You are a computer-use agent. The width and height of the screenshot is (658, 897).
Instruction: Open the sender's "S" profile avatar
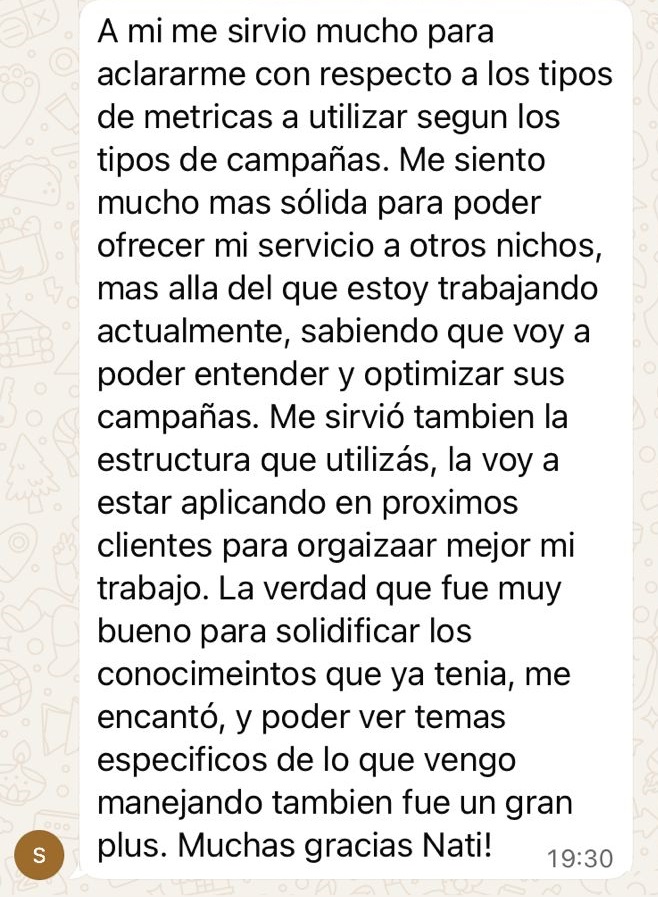click(39, 855)
